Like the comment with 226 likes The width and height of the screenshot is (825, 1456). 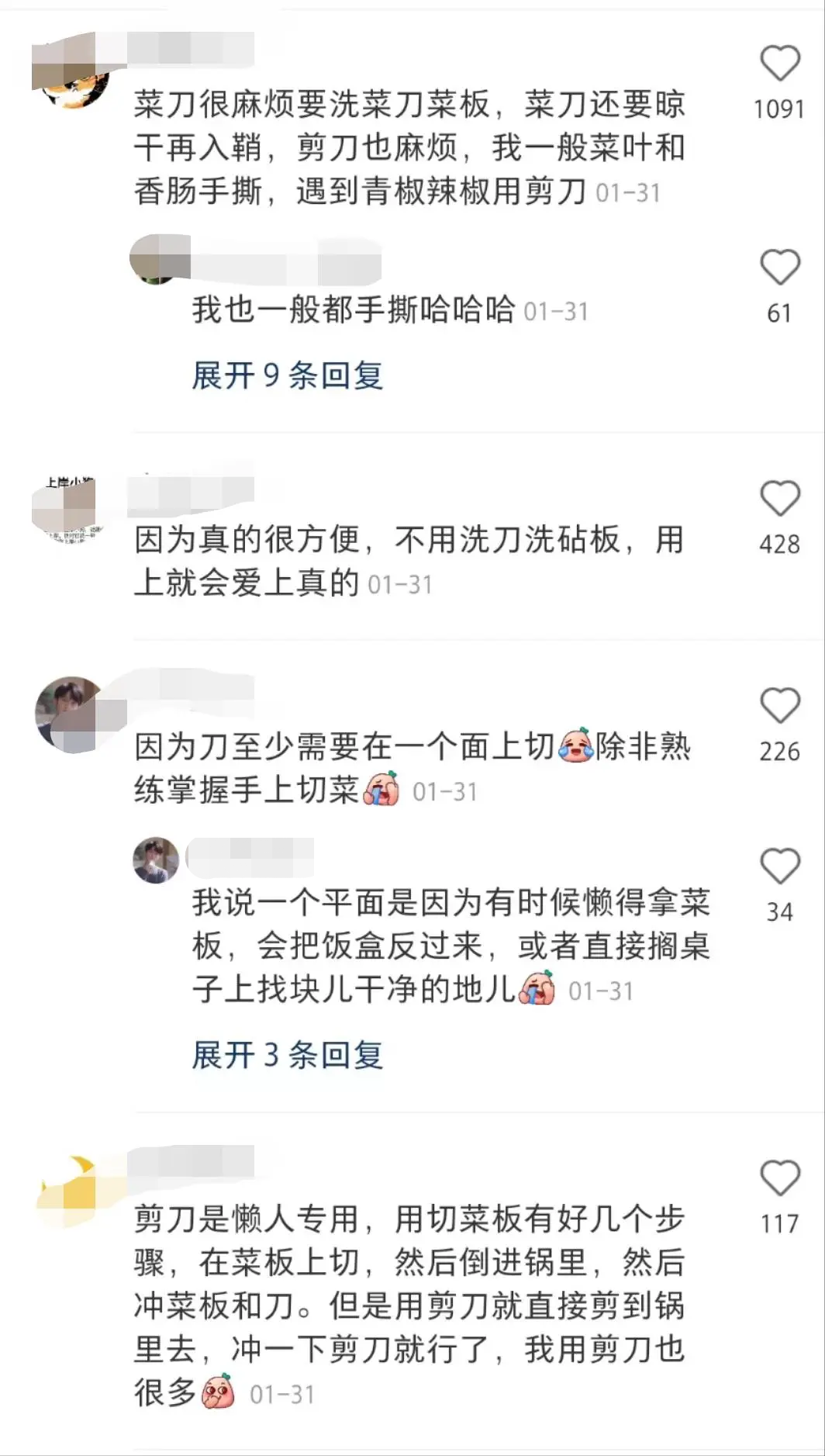point(779,706)
